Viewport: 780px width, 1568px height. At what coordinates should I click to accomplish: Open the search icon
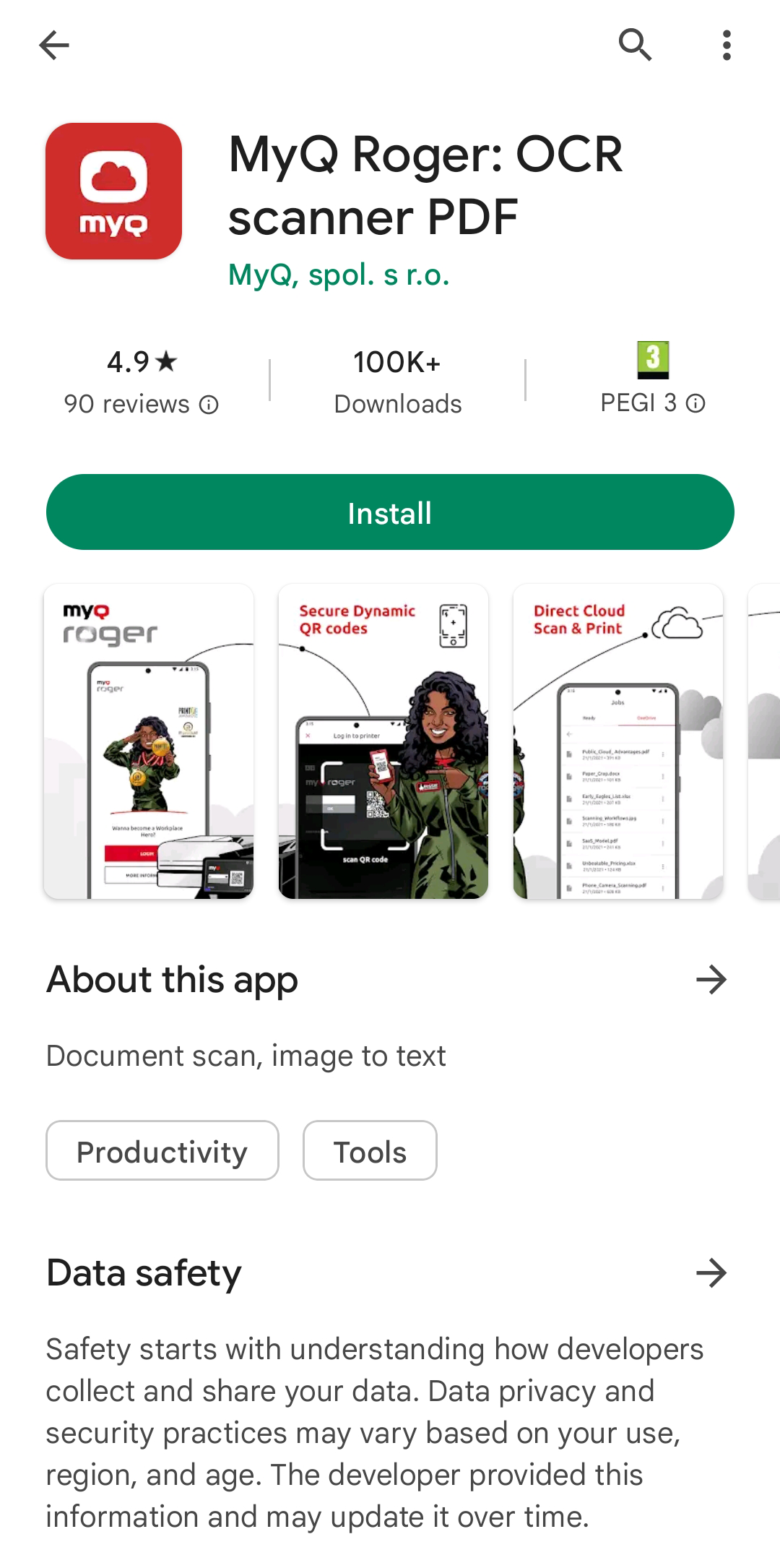[635, 46]
